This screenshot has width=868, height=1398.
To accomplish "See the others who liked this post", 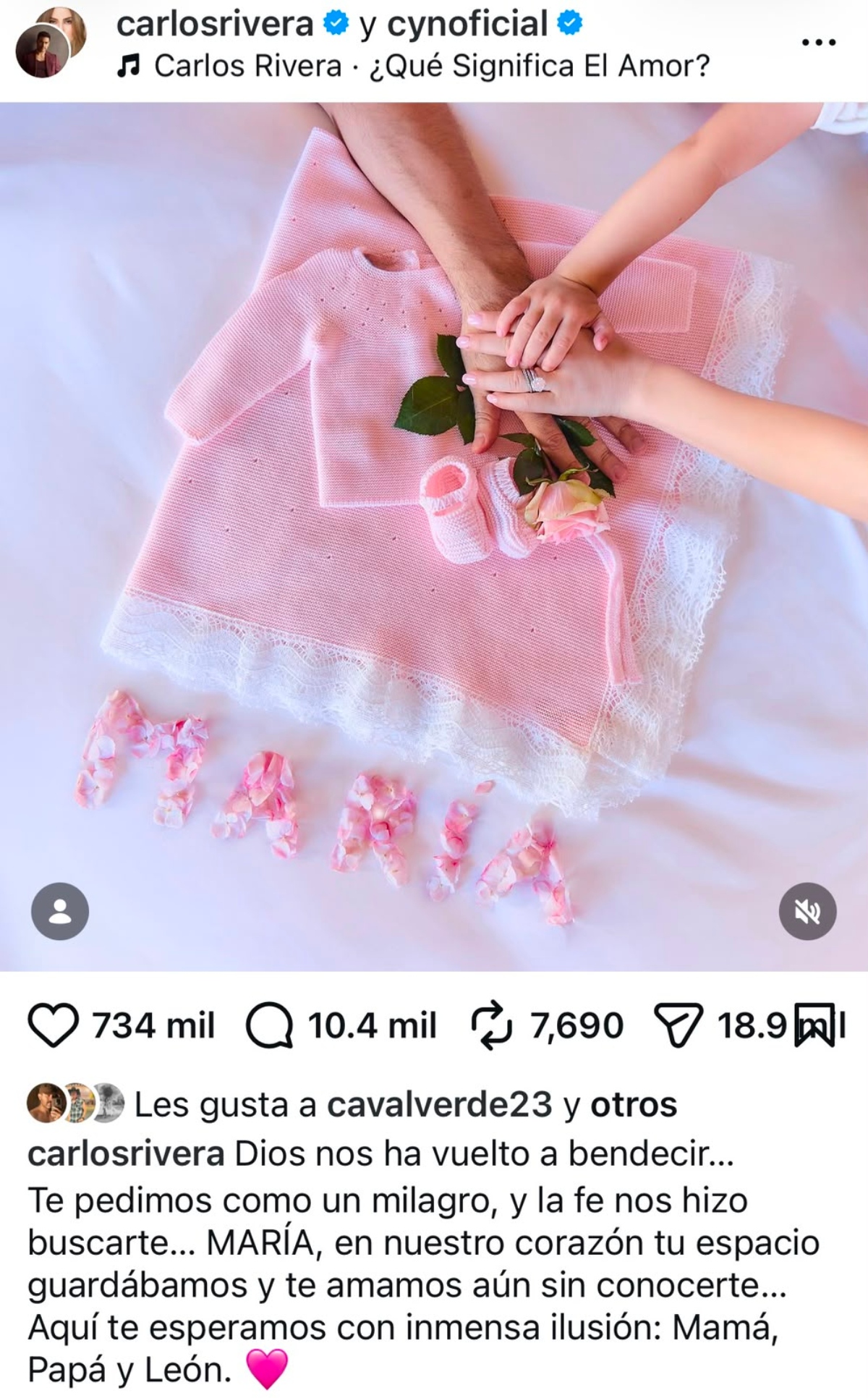I will [634, 1104].
